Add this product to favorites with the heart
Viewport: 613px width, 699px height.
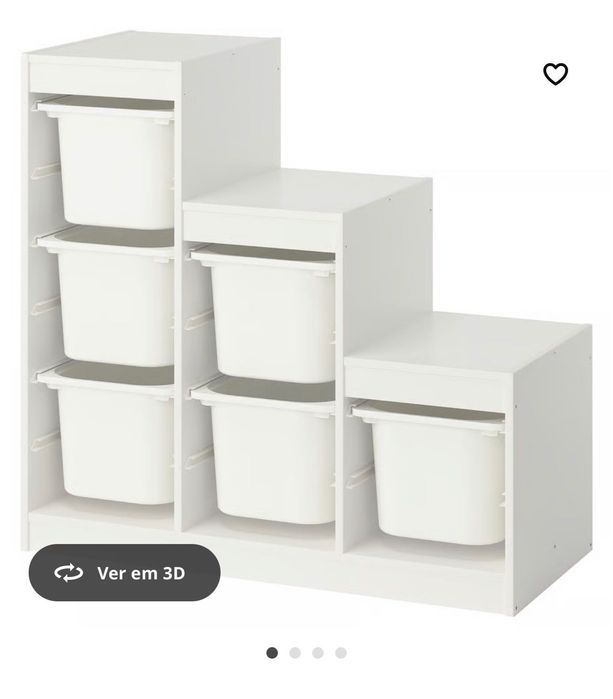click(555, 74)
